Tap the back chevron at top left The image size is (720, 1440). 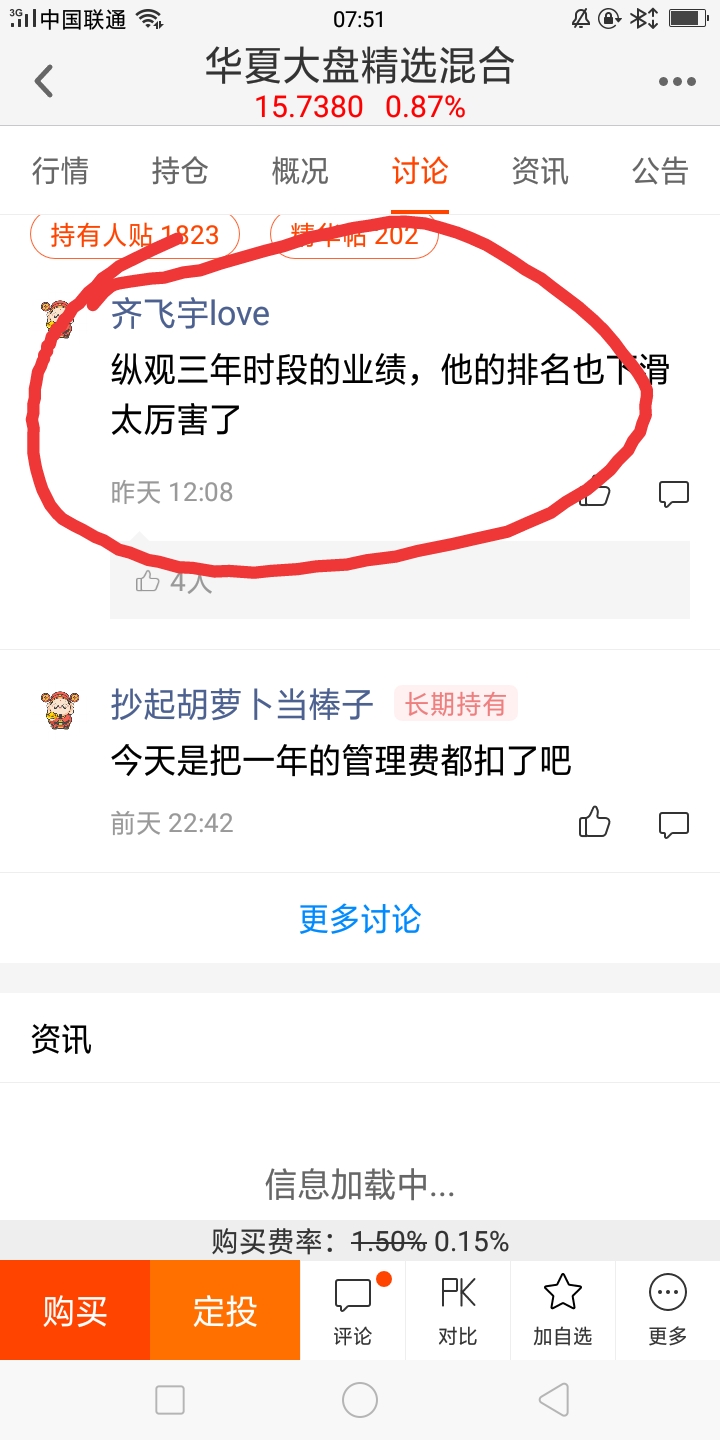[42, 80]
